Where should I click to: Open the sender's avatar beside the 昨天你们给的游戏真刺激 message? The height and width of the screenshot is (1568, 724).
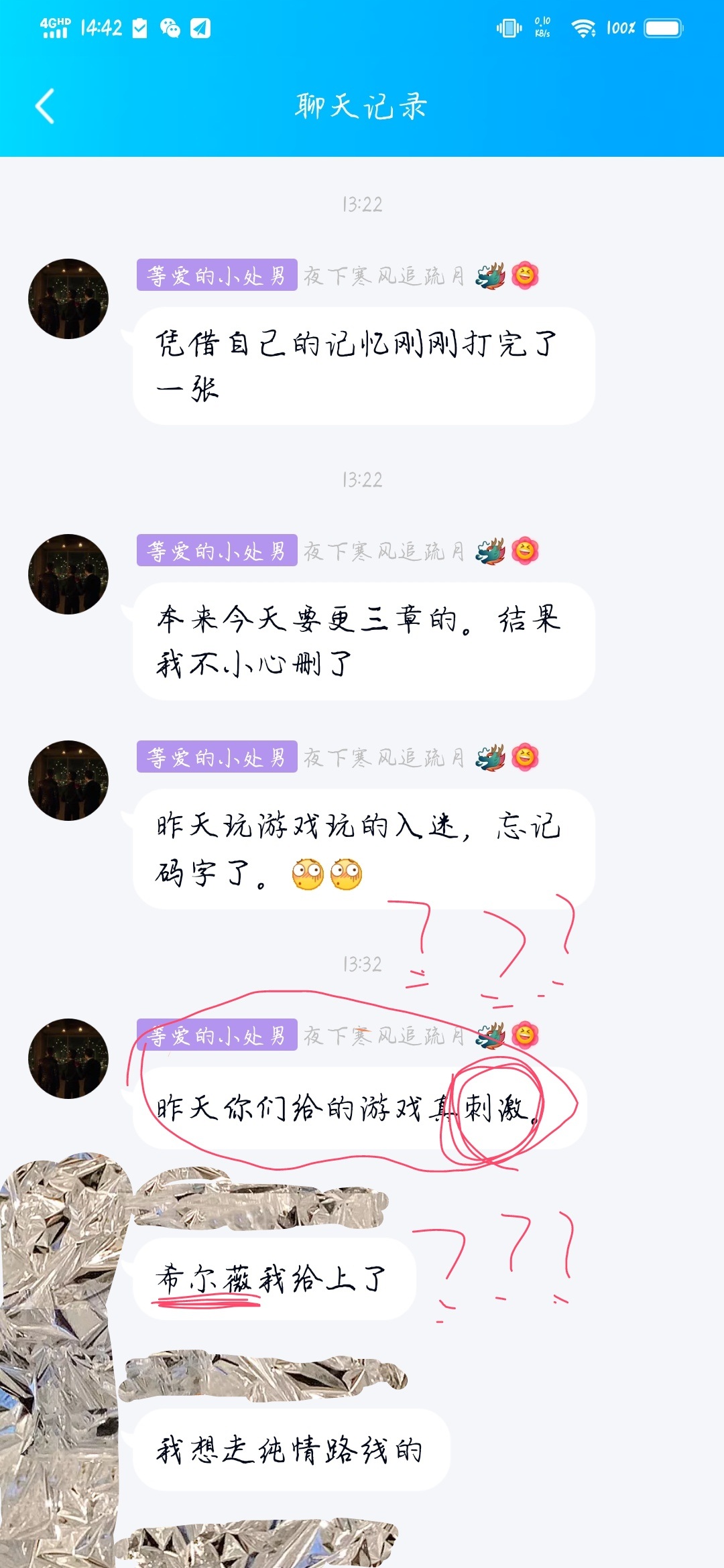(68, 1059)
